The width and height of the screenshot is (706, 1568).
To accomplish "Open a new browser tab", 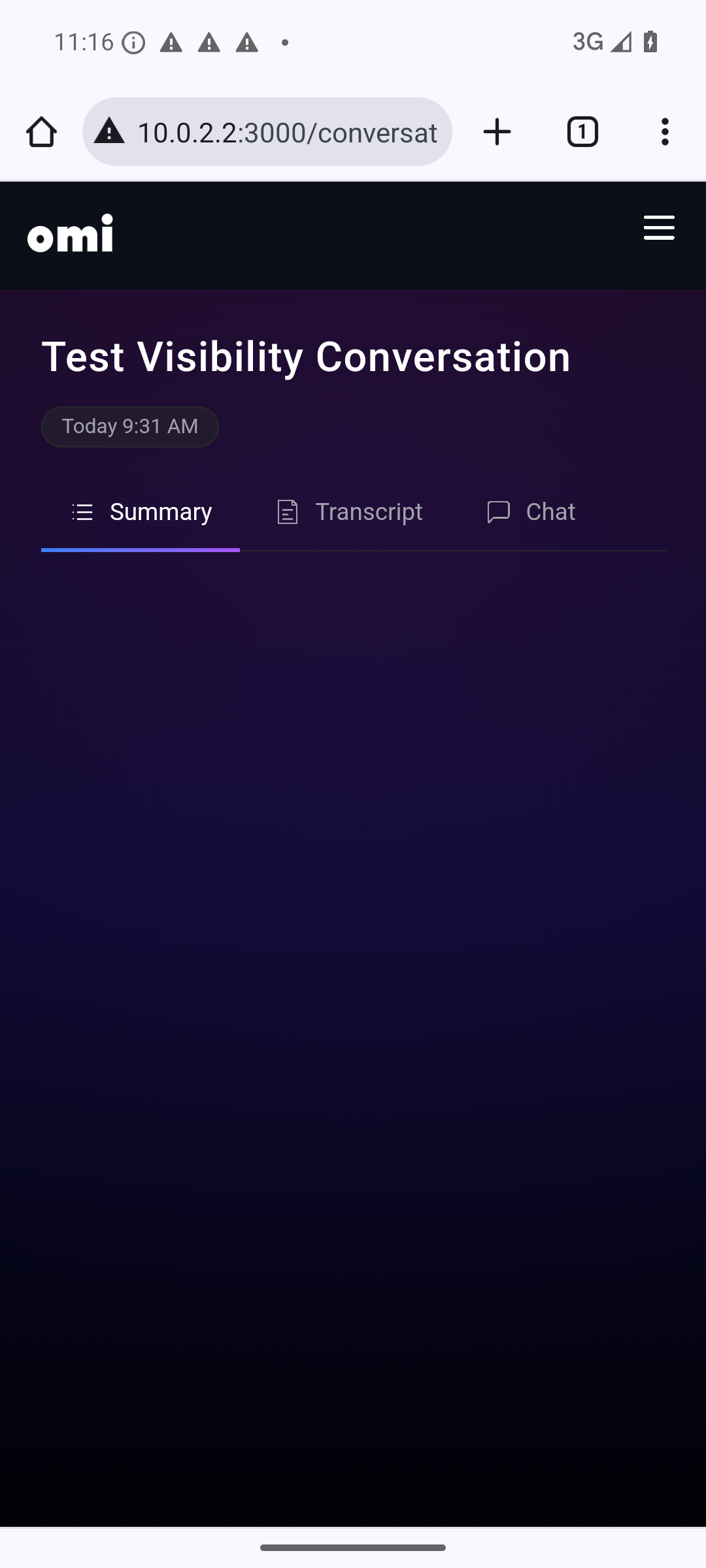I will (497, 132).
